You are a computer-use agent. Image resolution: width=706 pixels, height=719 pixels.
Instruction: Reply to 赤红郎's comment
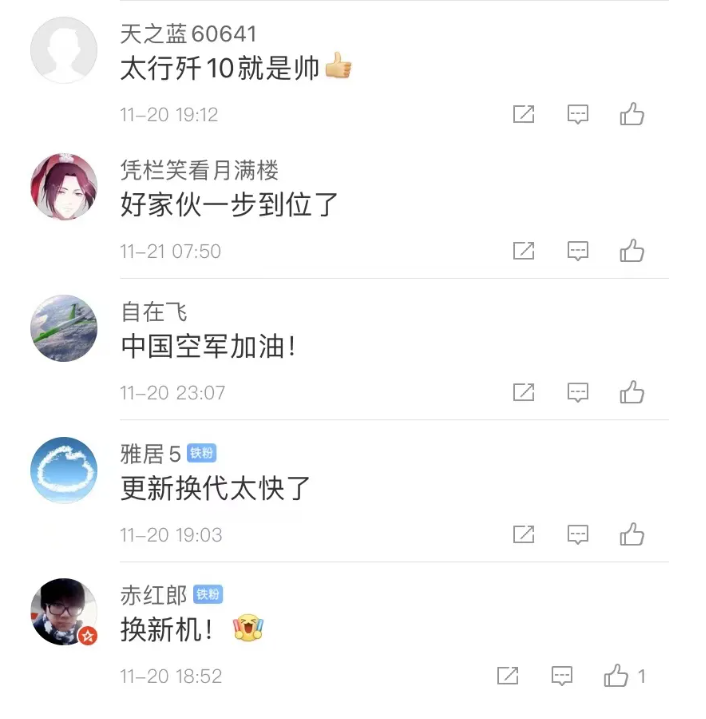tap(562, 676)
